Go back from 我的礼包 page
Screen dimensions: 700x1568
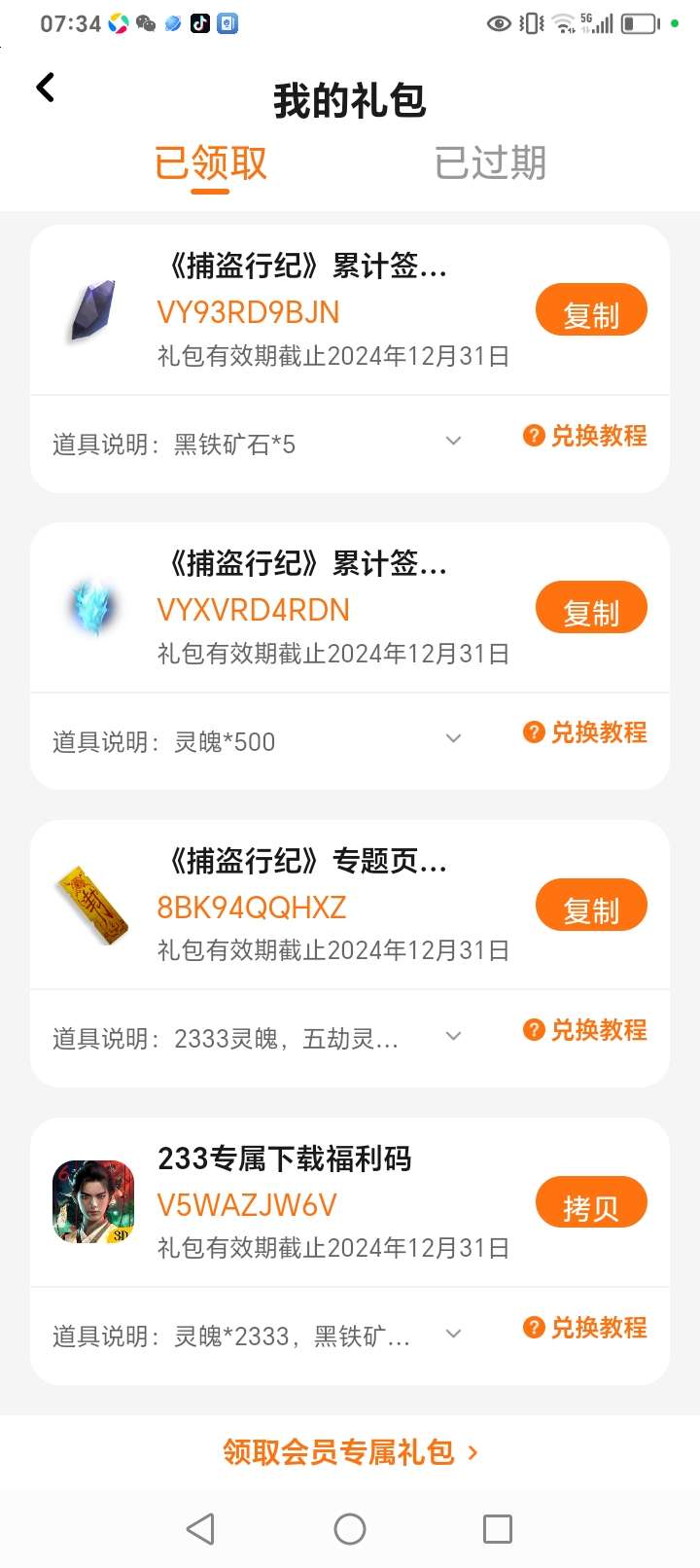click(x=46, y=89)
